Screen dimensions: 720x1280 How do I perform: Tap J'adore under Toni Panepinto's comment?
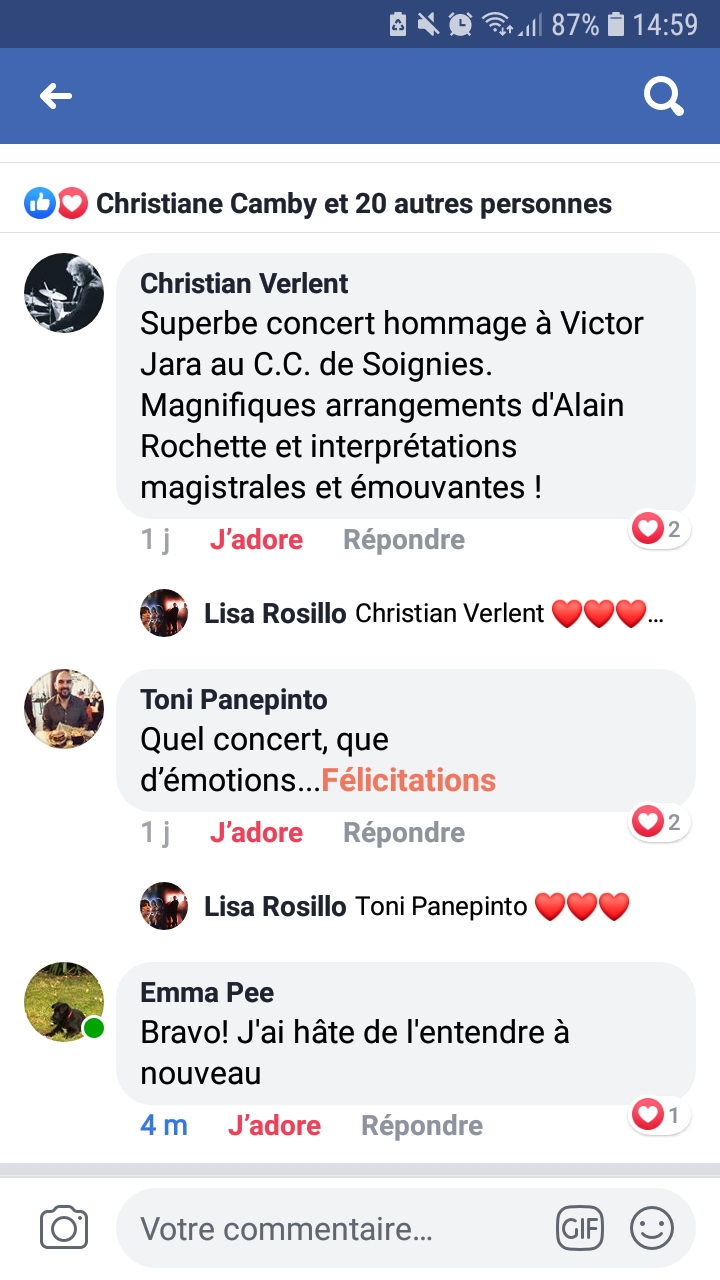pyautogui.click(x=256, y=833)
